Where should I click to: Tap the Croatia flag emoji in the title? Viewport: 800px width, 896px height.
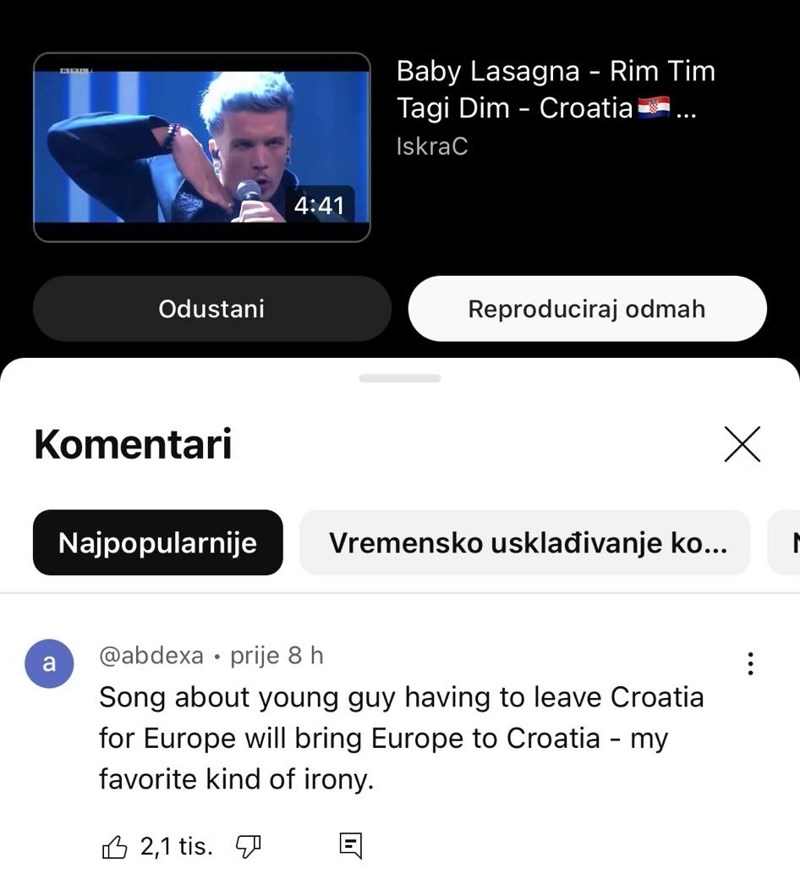coord(653,108)
